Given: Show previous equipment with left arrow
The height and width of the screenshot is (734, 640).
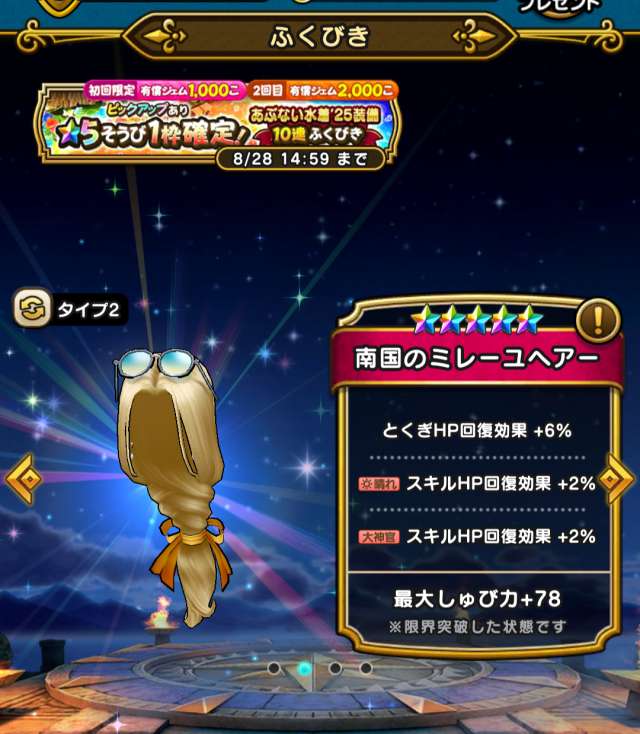Looking at the screenshot, I should tap(22, 479).
